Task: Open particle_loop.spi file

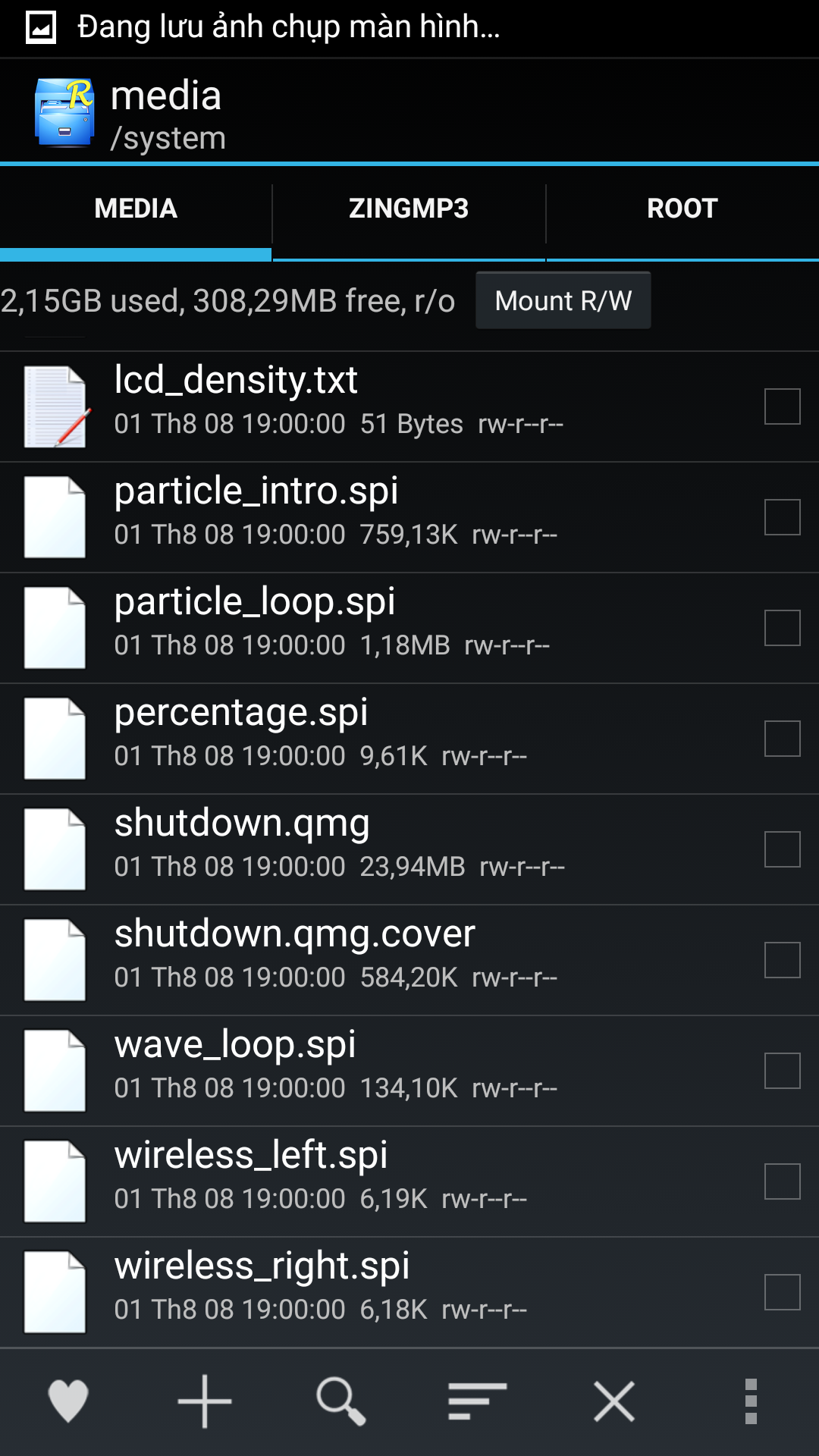Action: tap(409, 628)
